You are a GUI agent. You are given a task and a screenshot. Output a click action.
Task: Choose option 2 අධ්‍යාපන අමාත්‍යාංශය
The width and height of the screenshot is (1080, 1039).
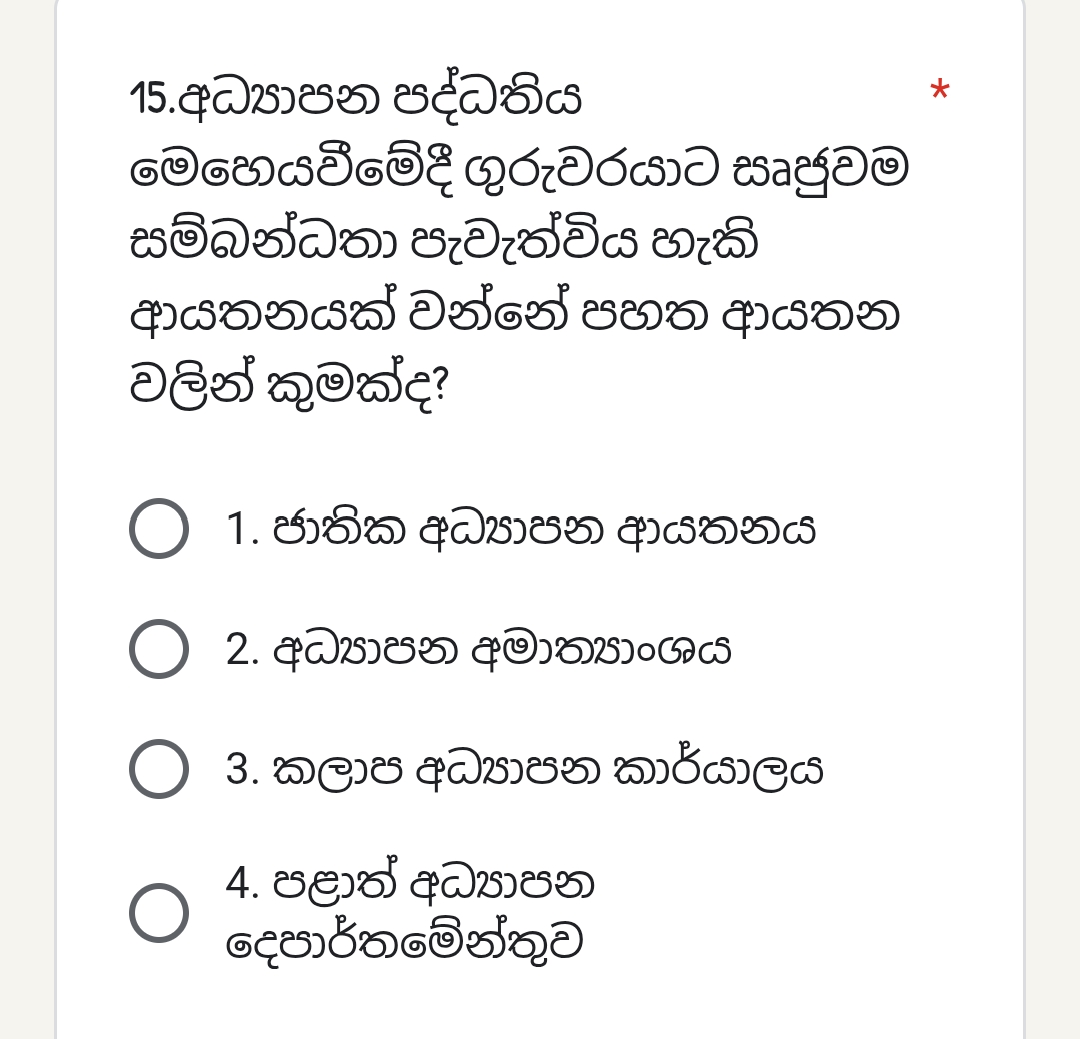pos(159,649)
